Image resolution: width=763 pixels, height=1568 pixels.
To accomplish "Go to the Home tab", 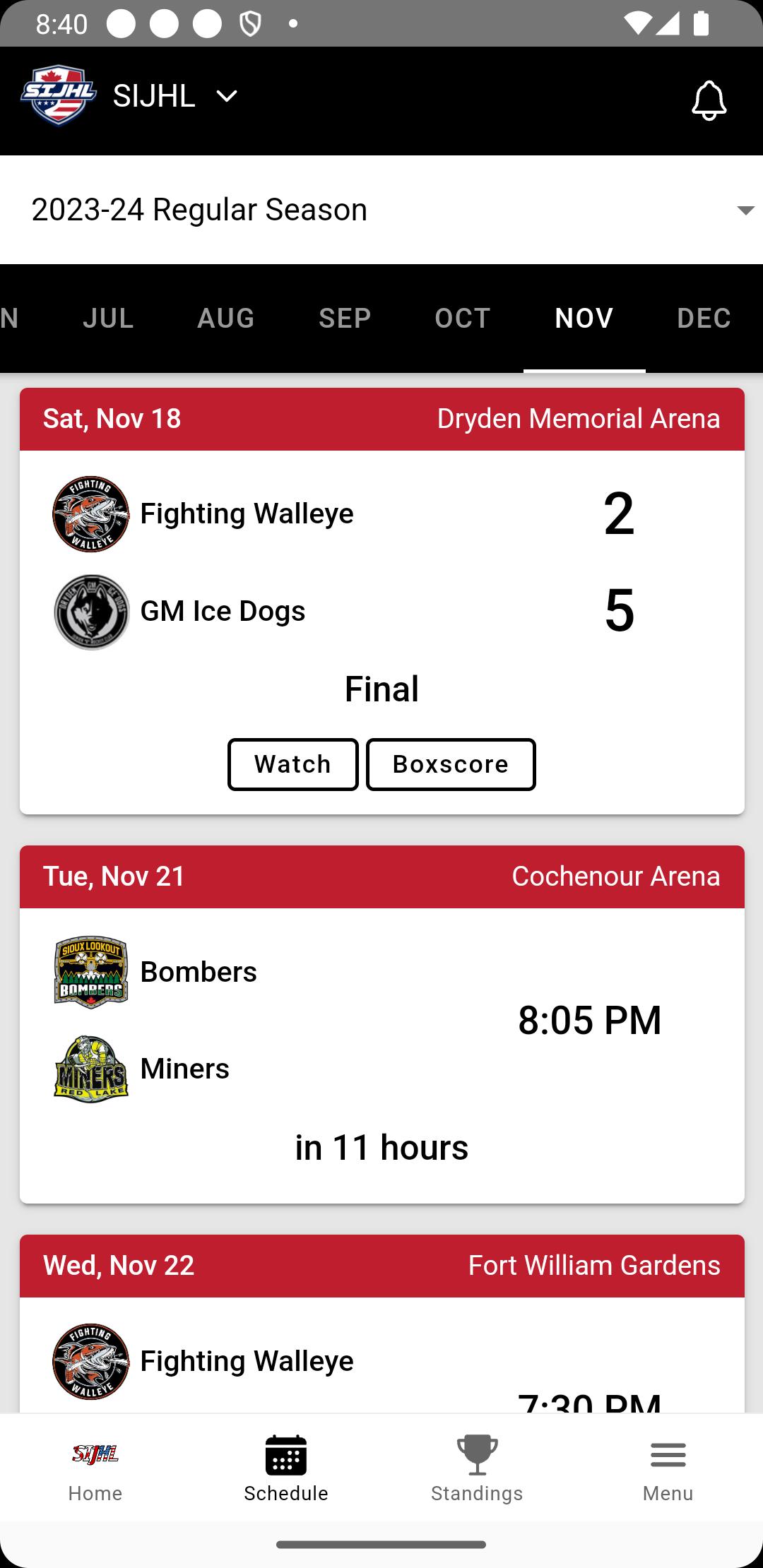I will coord(95,1468).
